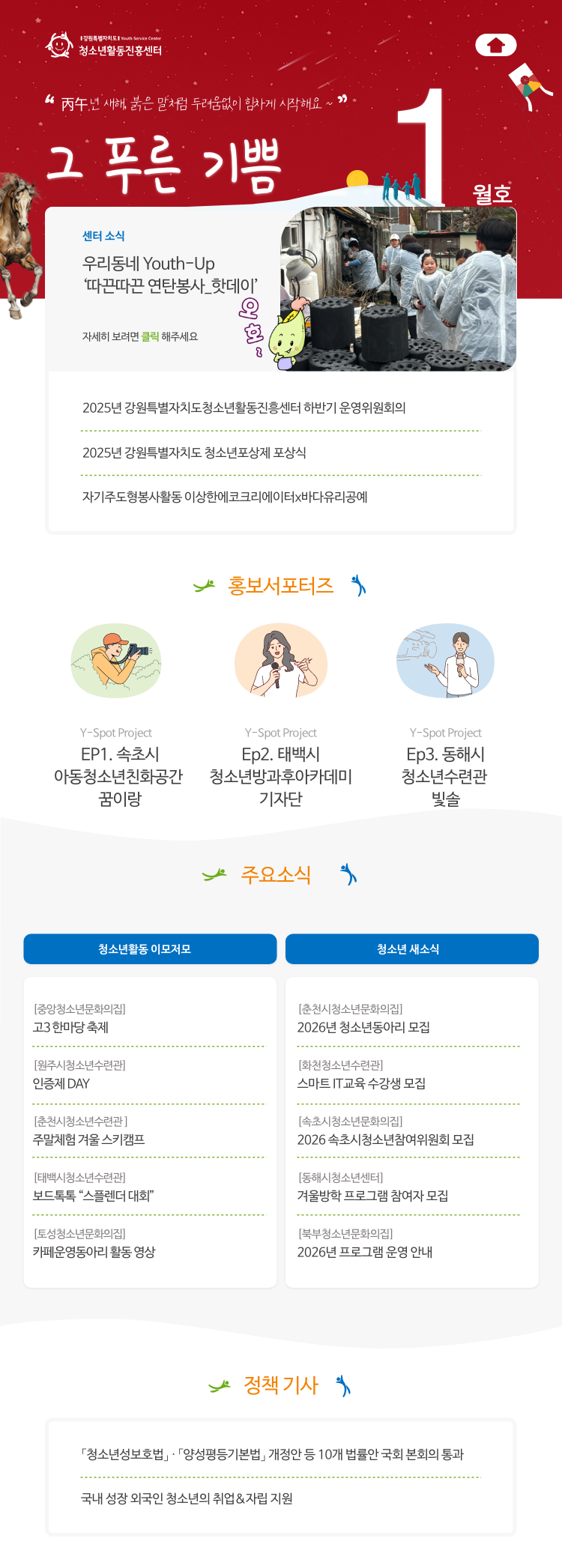Open 카페운영동아리 활동 영상 item
Viewport: 562px width, 1568px height.
(94, 1252)
